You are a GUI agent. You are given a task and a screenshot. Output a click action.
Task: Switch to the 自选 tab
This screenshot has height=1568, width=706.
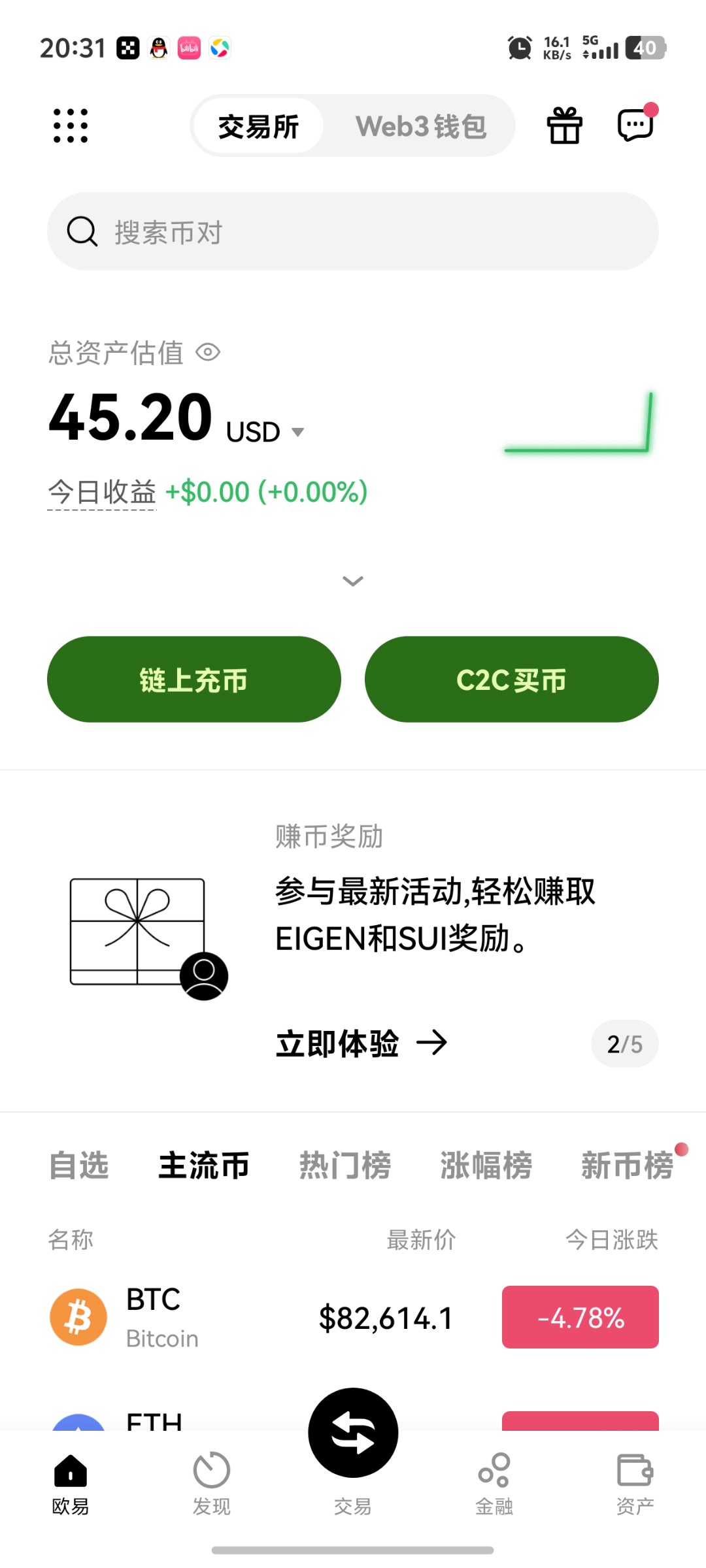pyautogui.click(x=79, y=1166)
